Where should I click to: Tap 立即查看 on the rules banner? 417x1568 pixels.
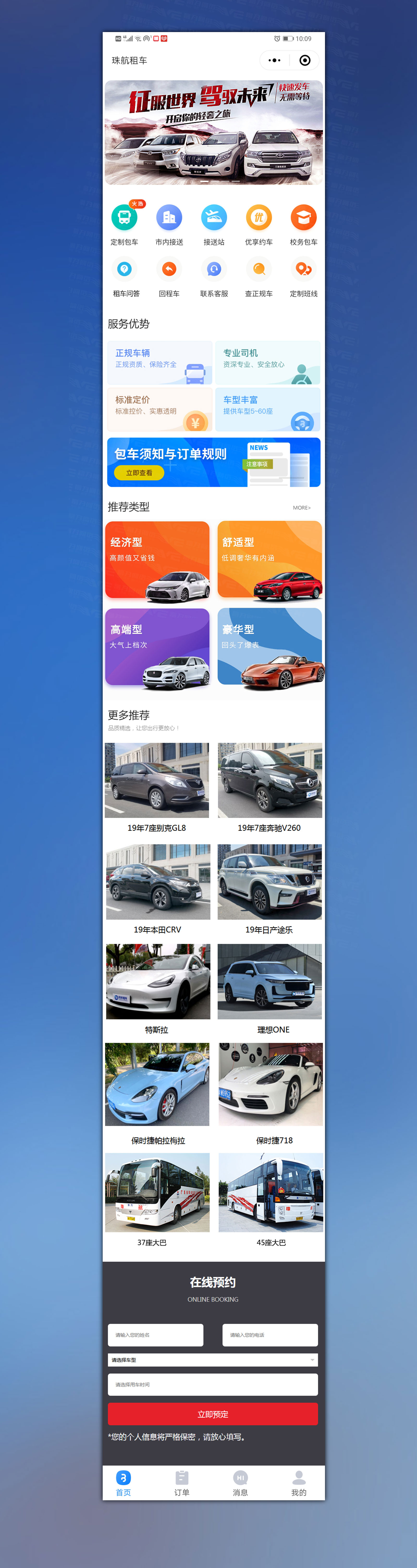coord(139,472)
